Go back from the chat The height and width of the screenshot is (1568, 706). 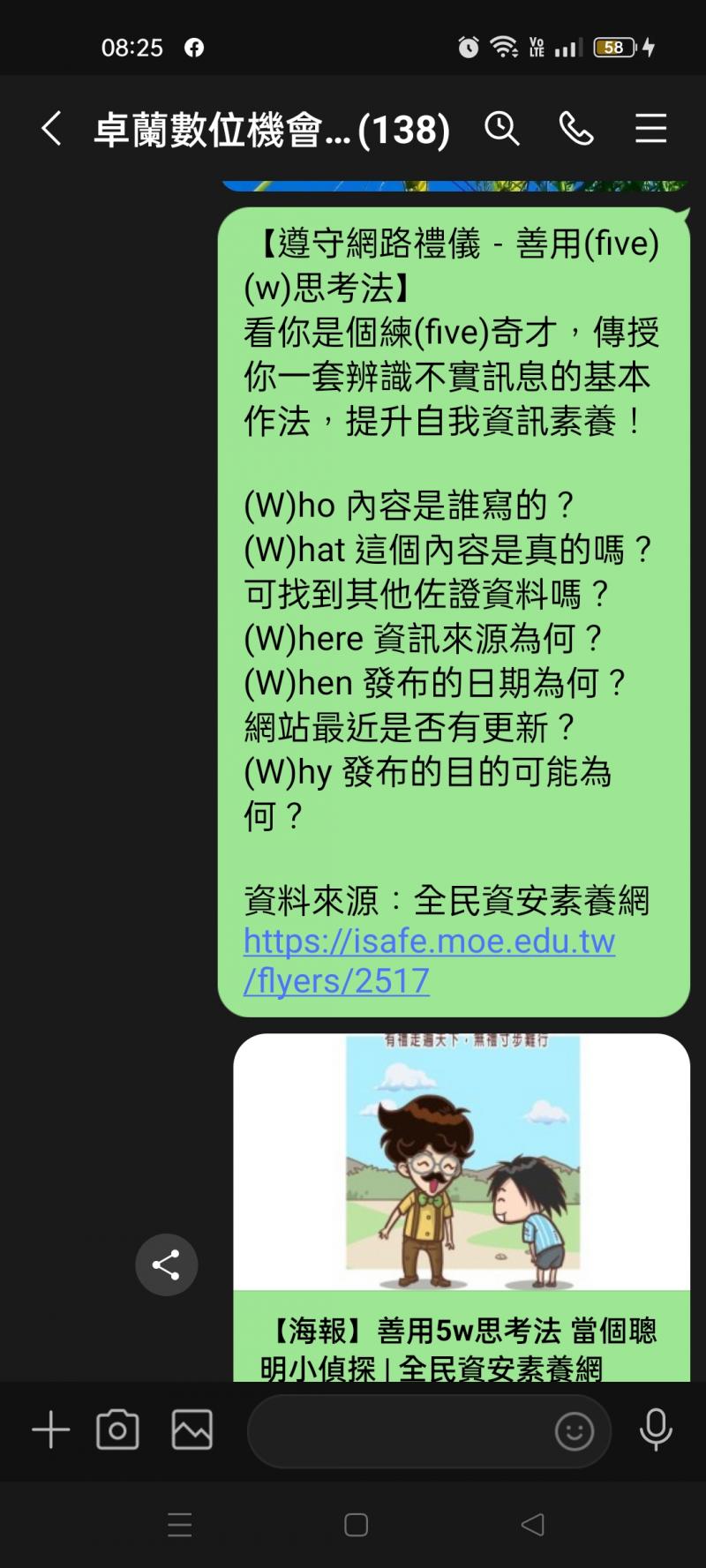(x=52, y=129)
